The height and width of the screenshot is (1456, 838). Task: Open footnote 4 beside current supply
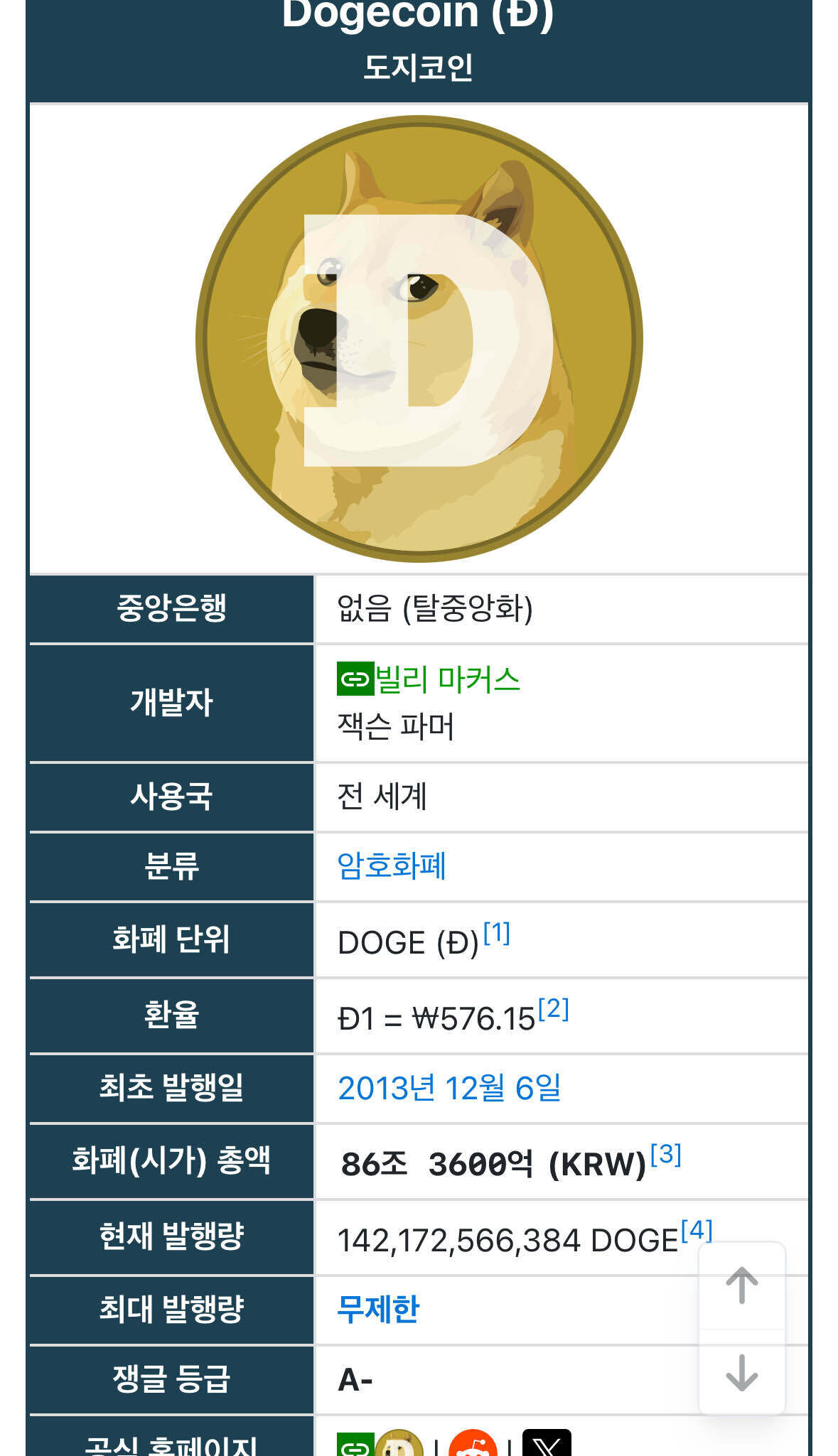pyautogui.click(x=696, y=1230)
